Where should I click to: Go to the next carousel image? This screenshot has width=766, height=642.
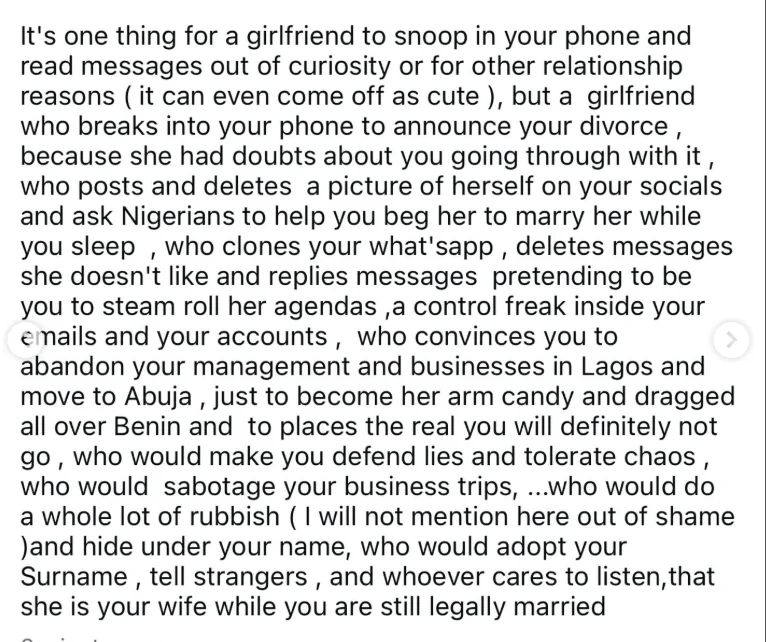click(x=733, y=340)
